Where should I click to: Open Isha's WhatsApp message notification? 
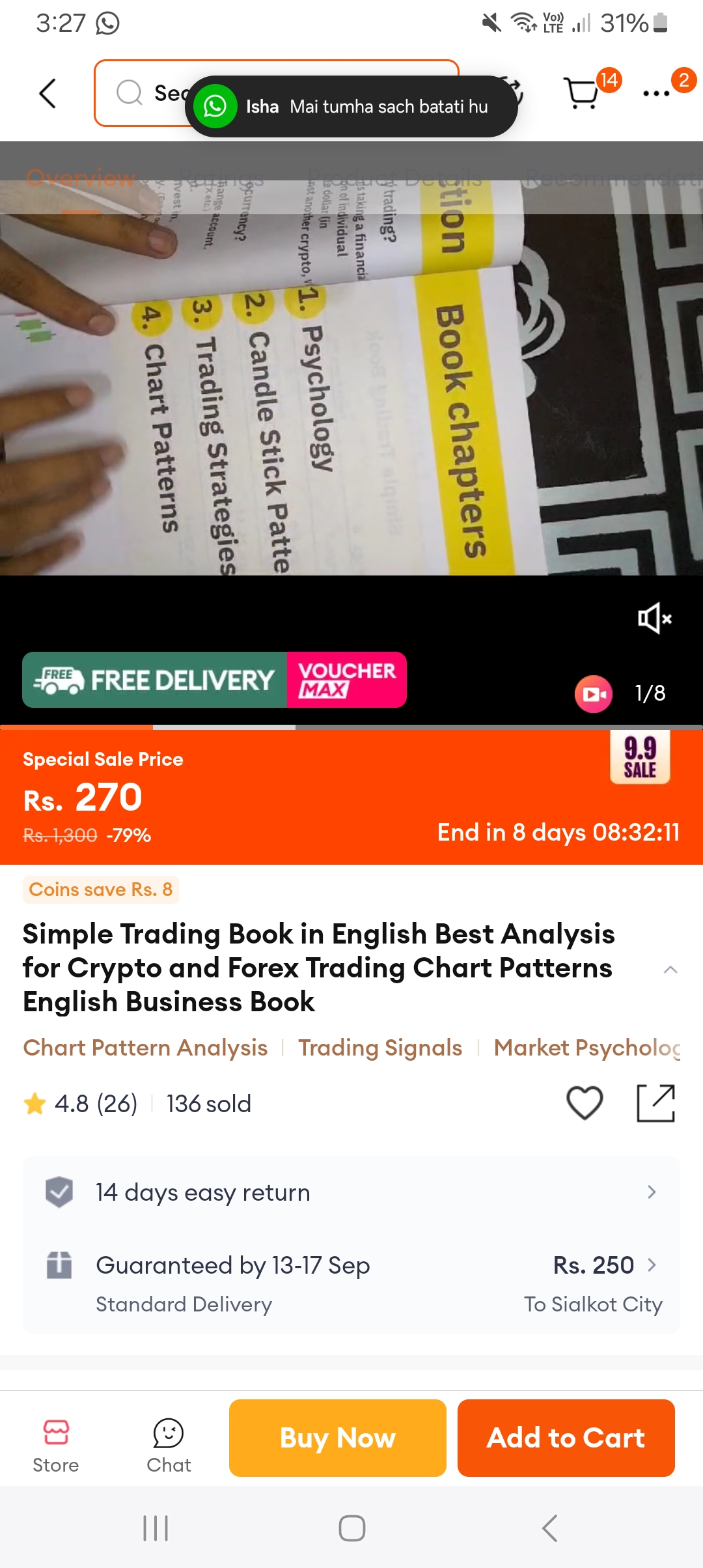(x=351, y=107)
